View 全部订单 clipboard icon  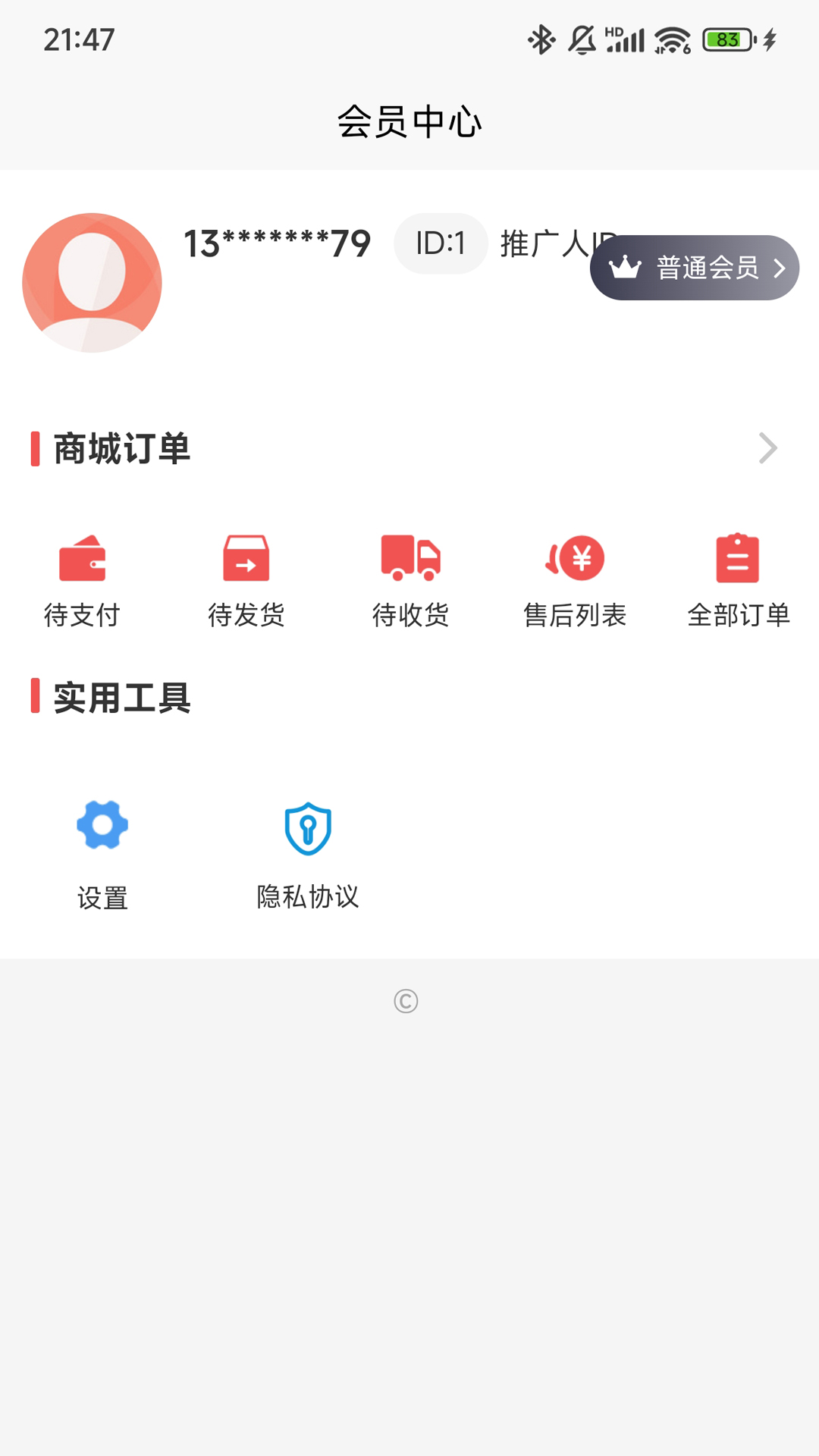point(738,557)
